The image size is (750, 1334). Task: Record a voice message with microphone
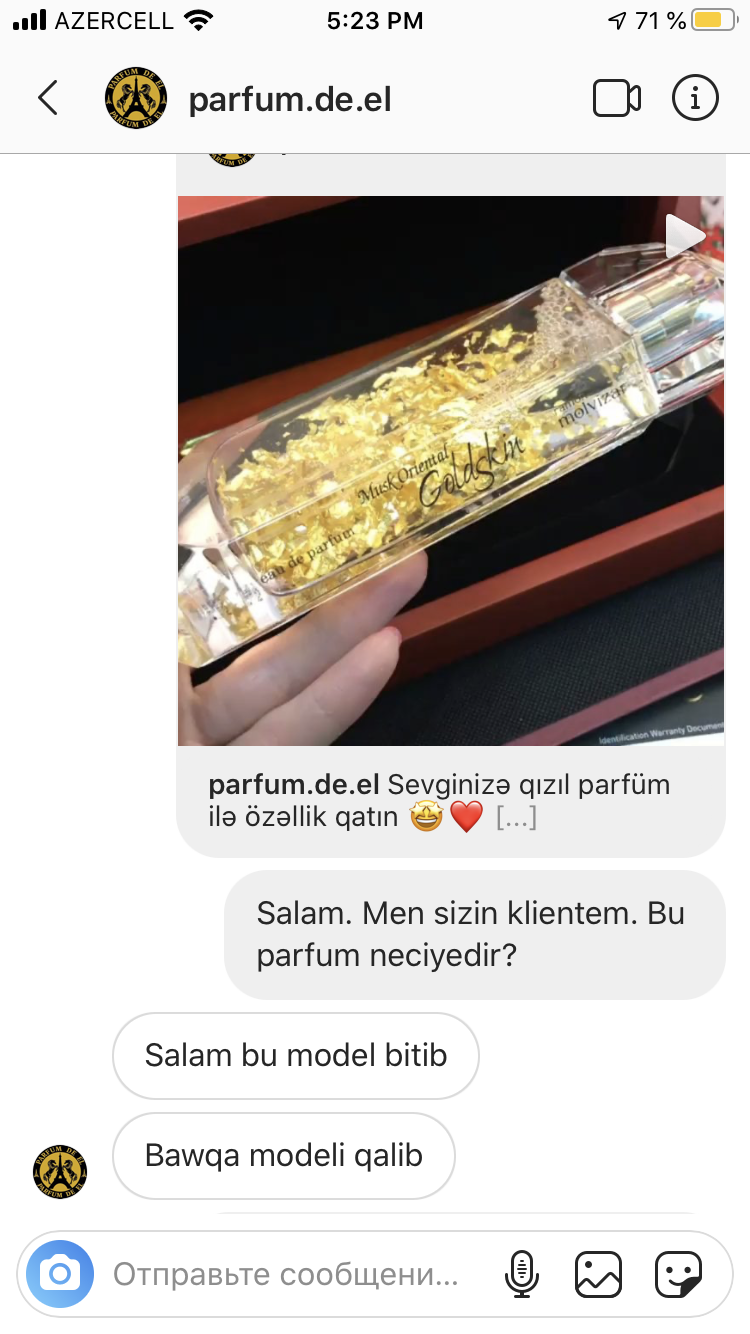point(521,1274)
